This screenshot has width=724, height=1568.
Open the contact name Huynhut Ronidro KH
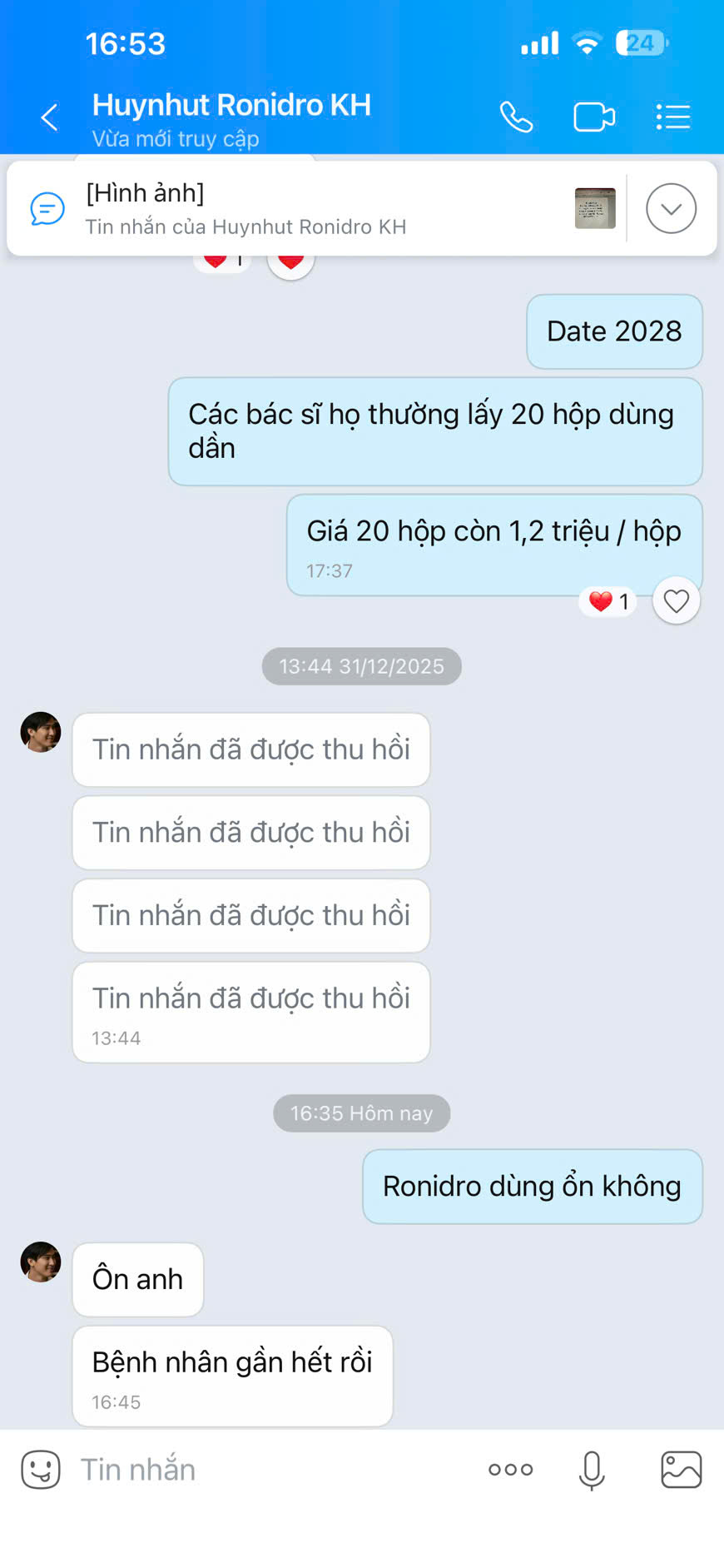point(231,105)
